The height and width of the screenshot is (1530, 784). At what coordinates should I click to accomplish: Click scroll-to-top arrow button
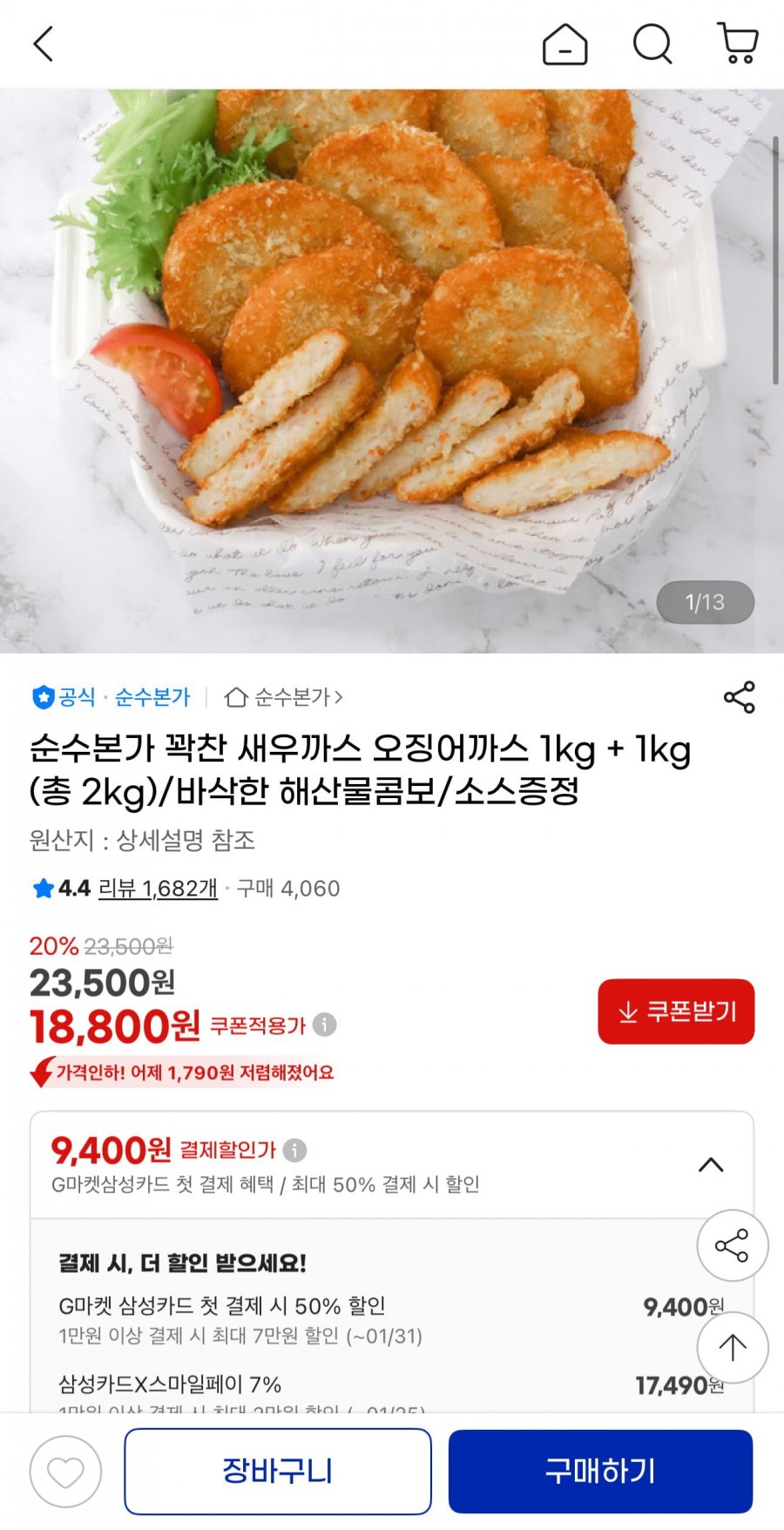click(x=732, y=1347)
